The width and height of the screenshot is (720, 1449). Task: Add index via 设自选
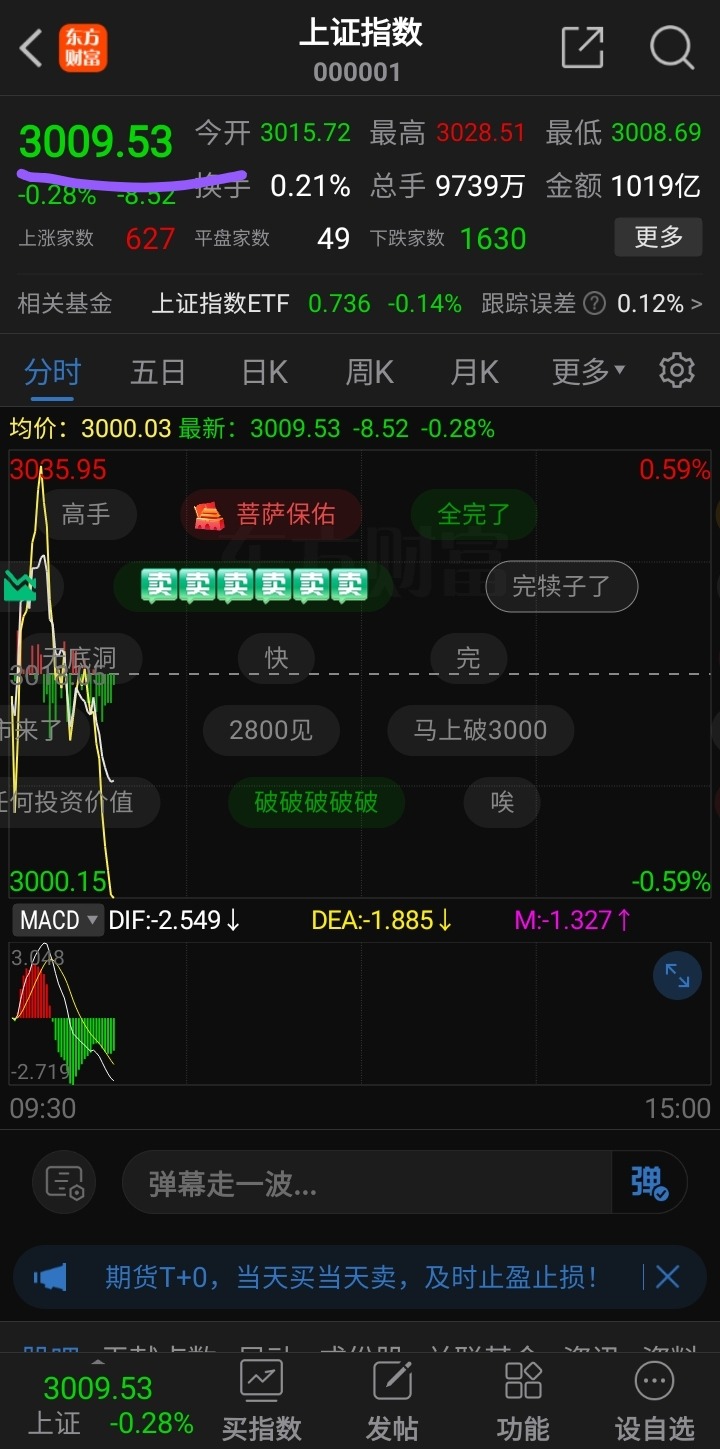click(654, 1400)
